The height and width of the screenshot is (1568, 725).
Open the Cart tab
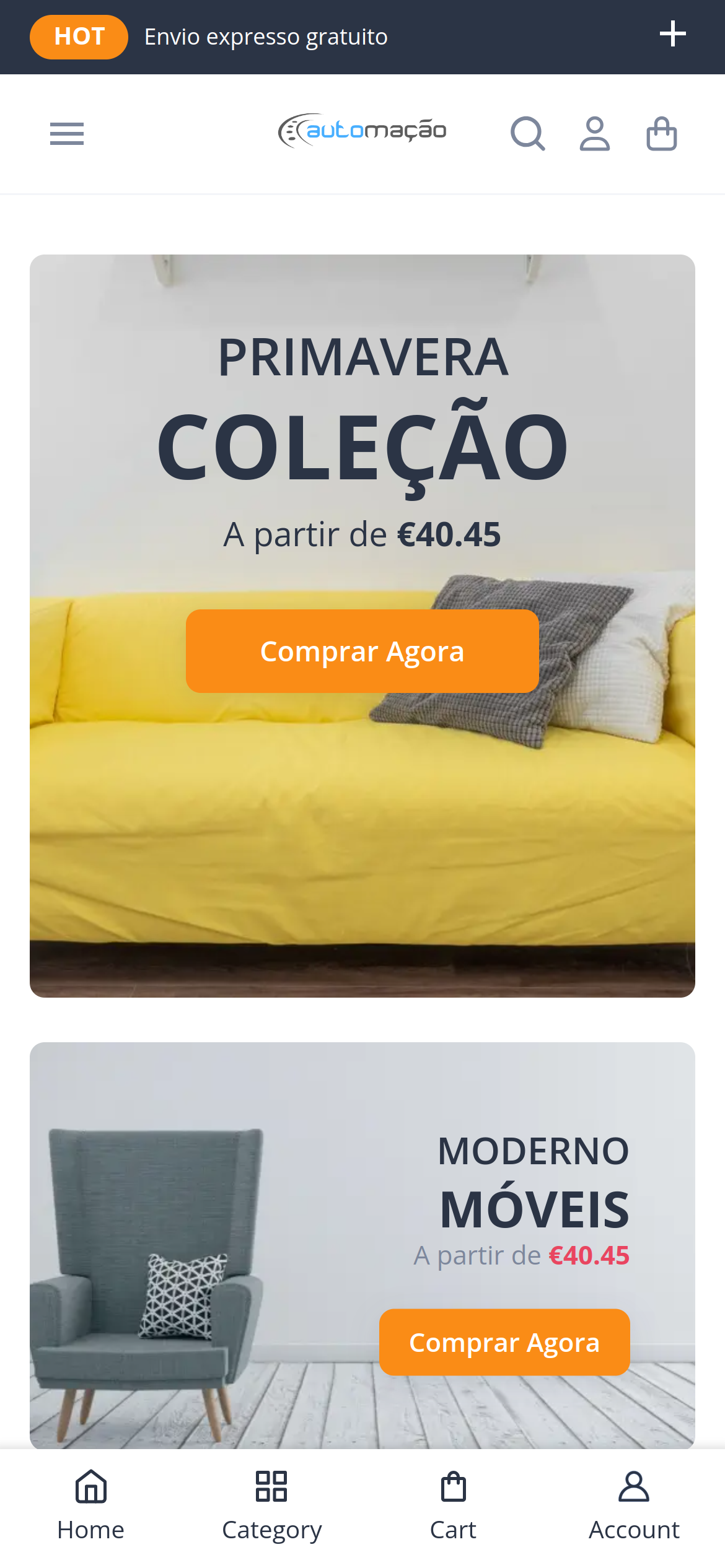453,1505
